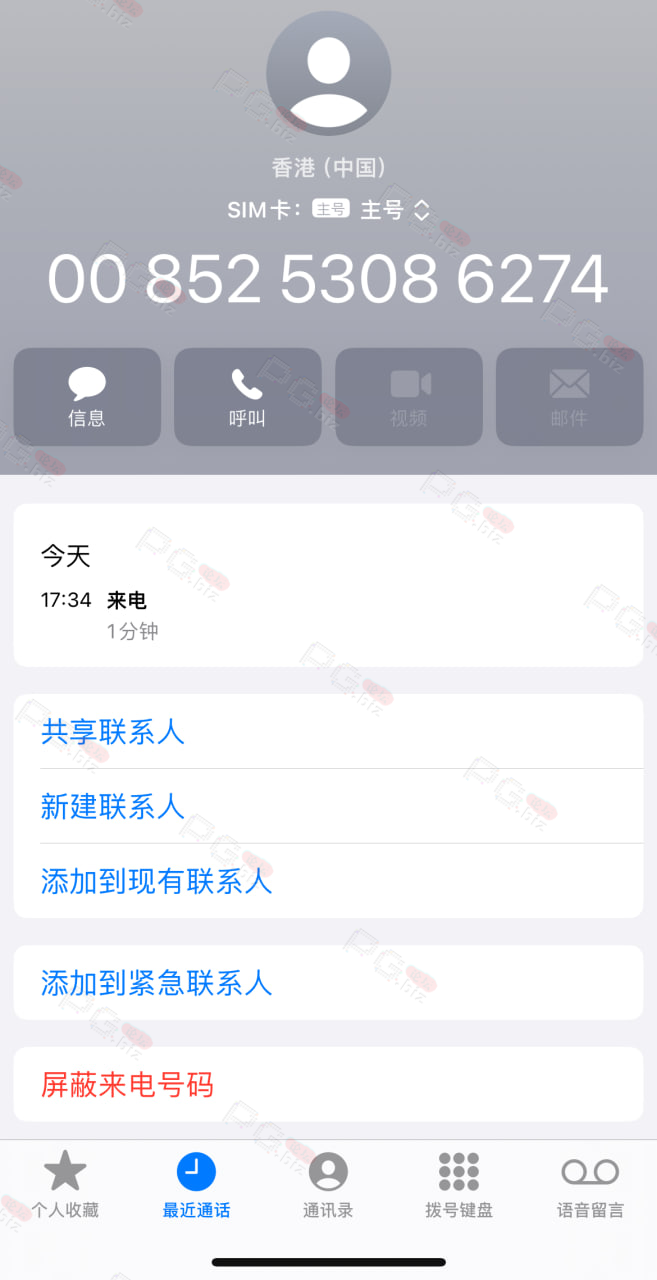The height and width of the screenshot is (1280, 657).
Task: Open the 语音留言 tab
Action: click(590, 1185)
